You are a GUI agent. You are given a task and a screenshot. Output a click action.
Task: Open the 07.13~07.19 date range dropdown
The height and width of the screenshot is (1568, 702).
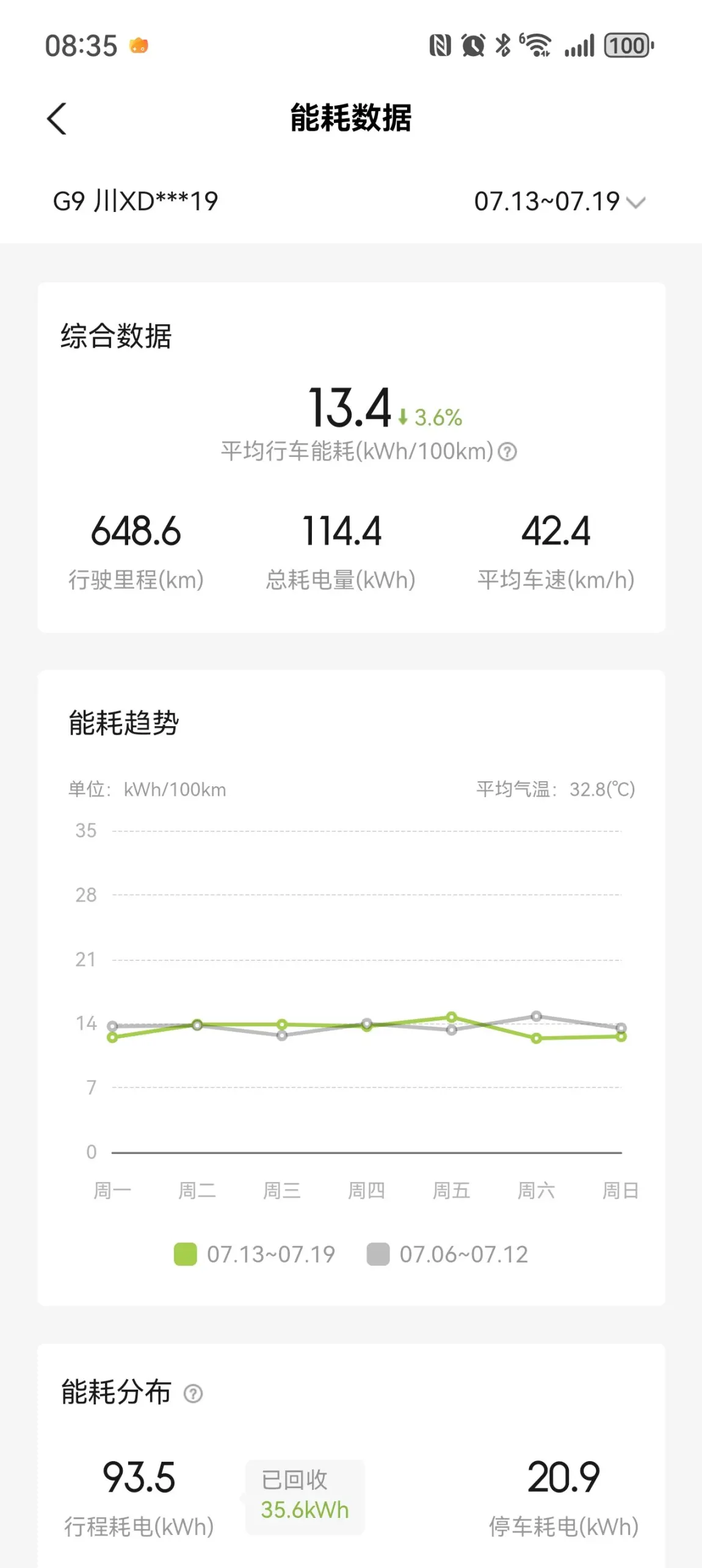coord(560,202)
